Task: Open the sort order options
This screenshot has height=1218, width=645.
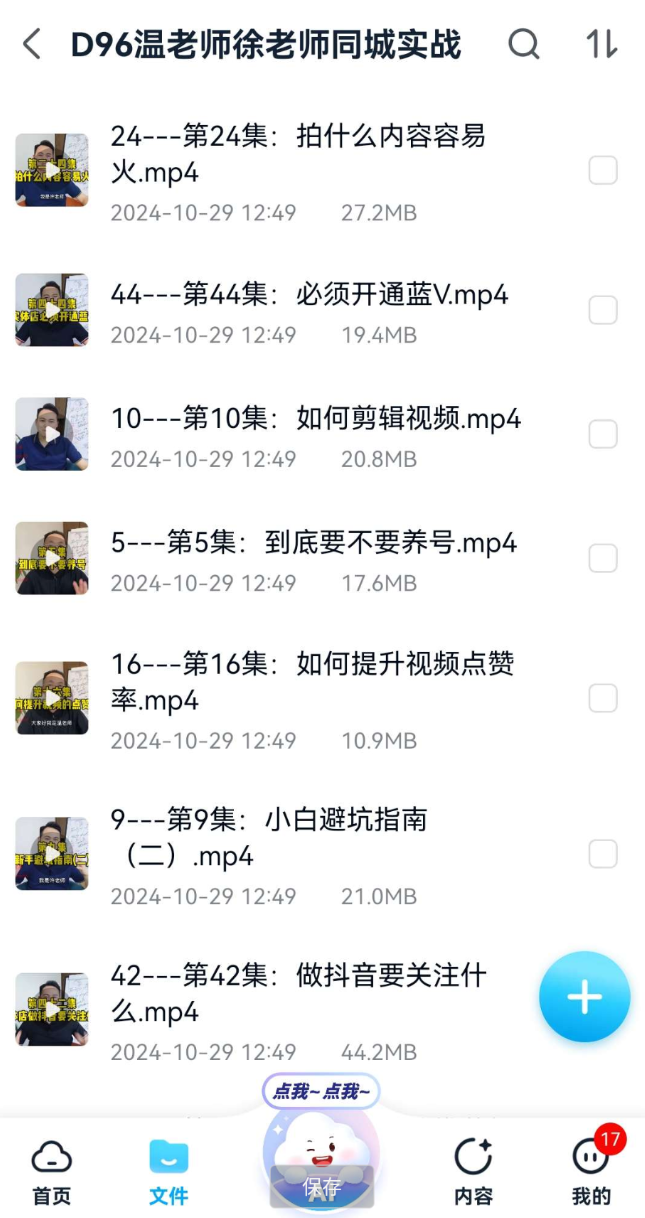Action: tap(601, 45)
